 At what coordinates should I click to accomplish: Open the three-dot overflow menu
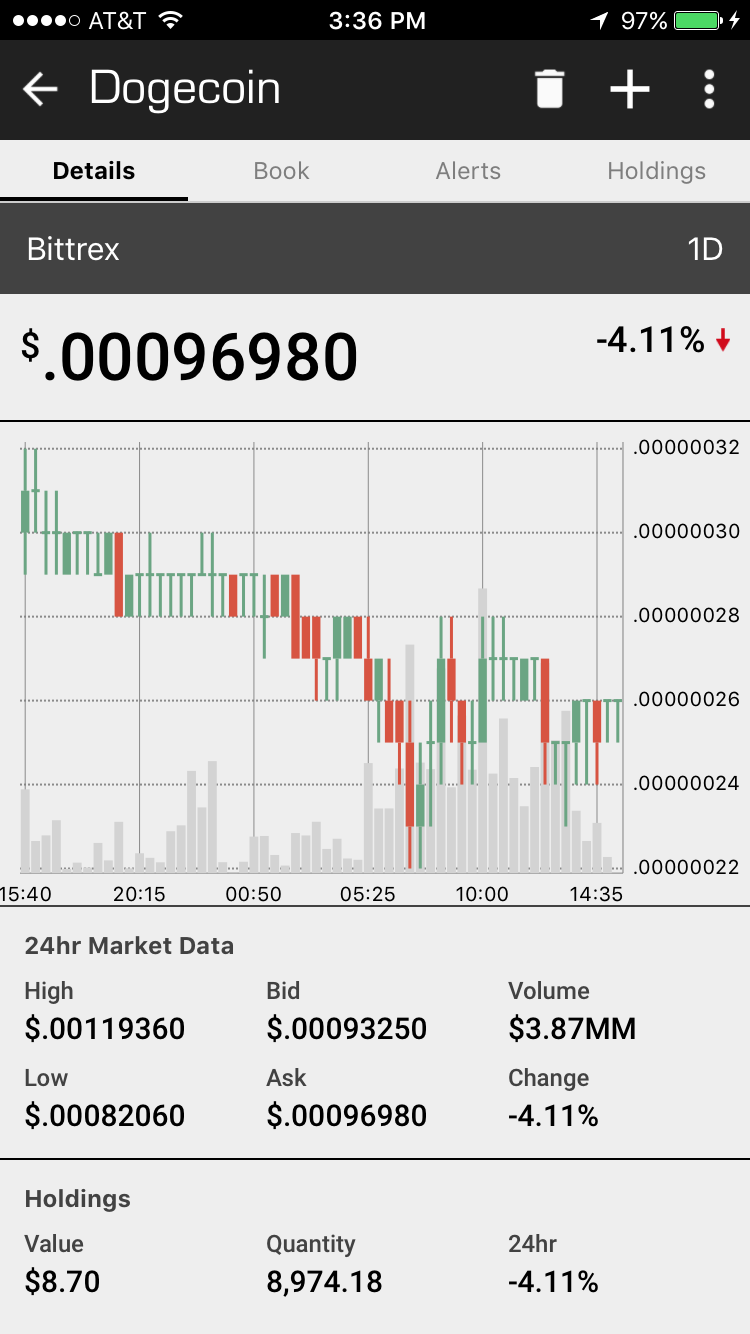point(709,89)
